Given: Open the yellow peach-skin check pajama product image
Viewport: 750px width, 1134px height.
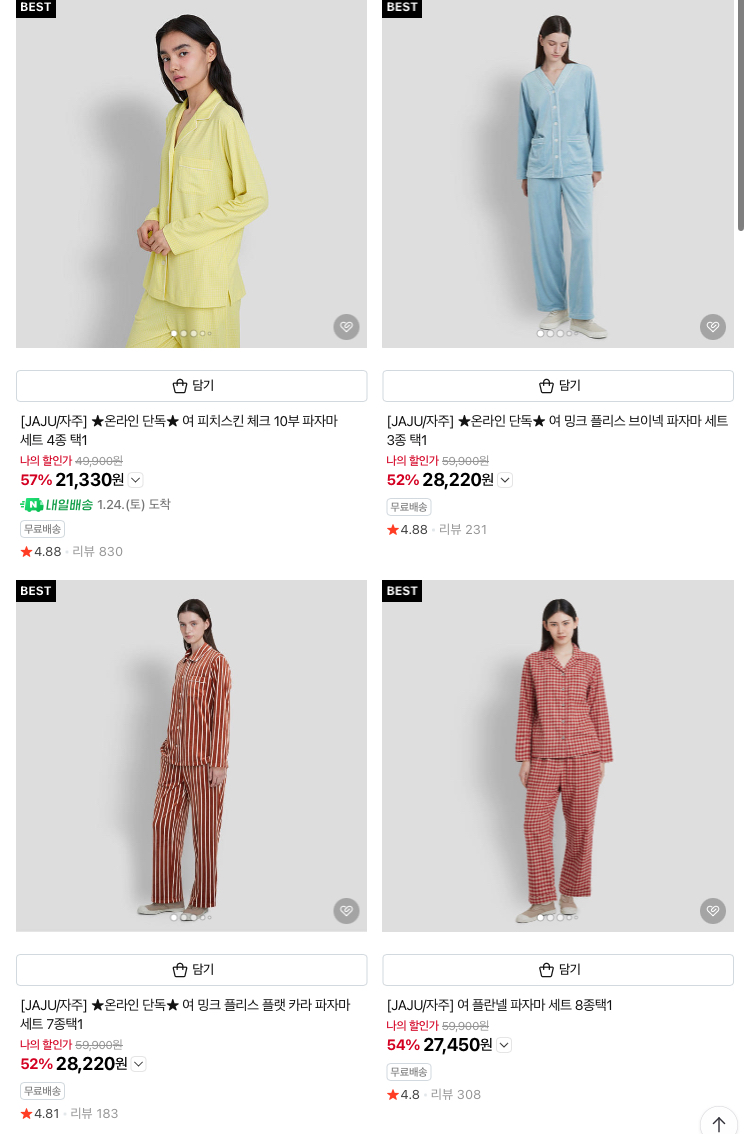Looking at the screenshot, I should click(191, 170).
